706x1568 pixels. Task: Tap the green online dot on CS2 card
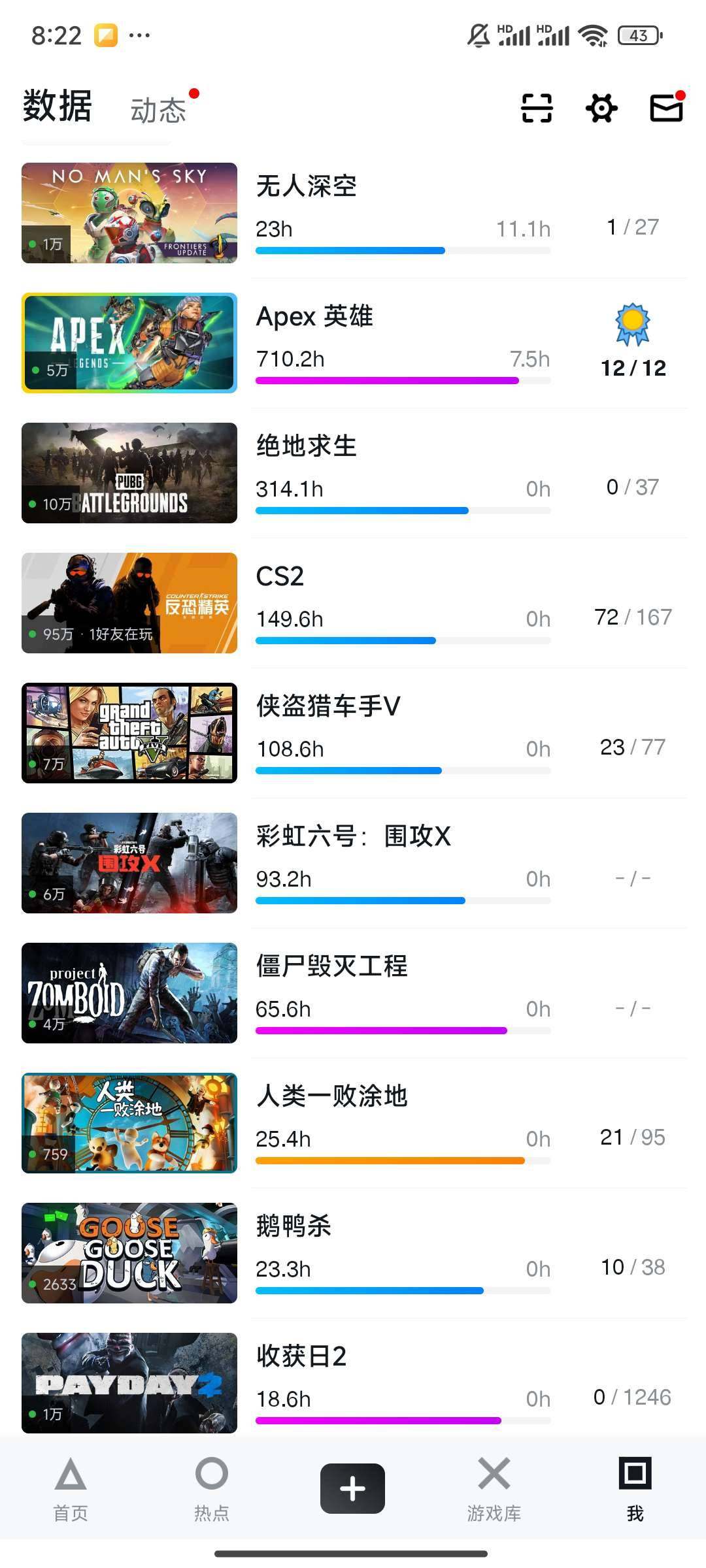pyautogui.click(x=33, y=633)
